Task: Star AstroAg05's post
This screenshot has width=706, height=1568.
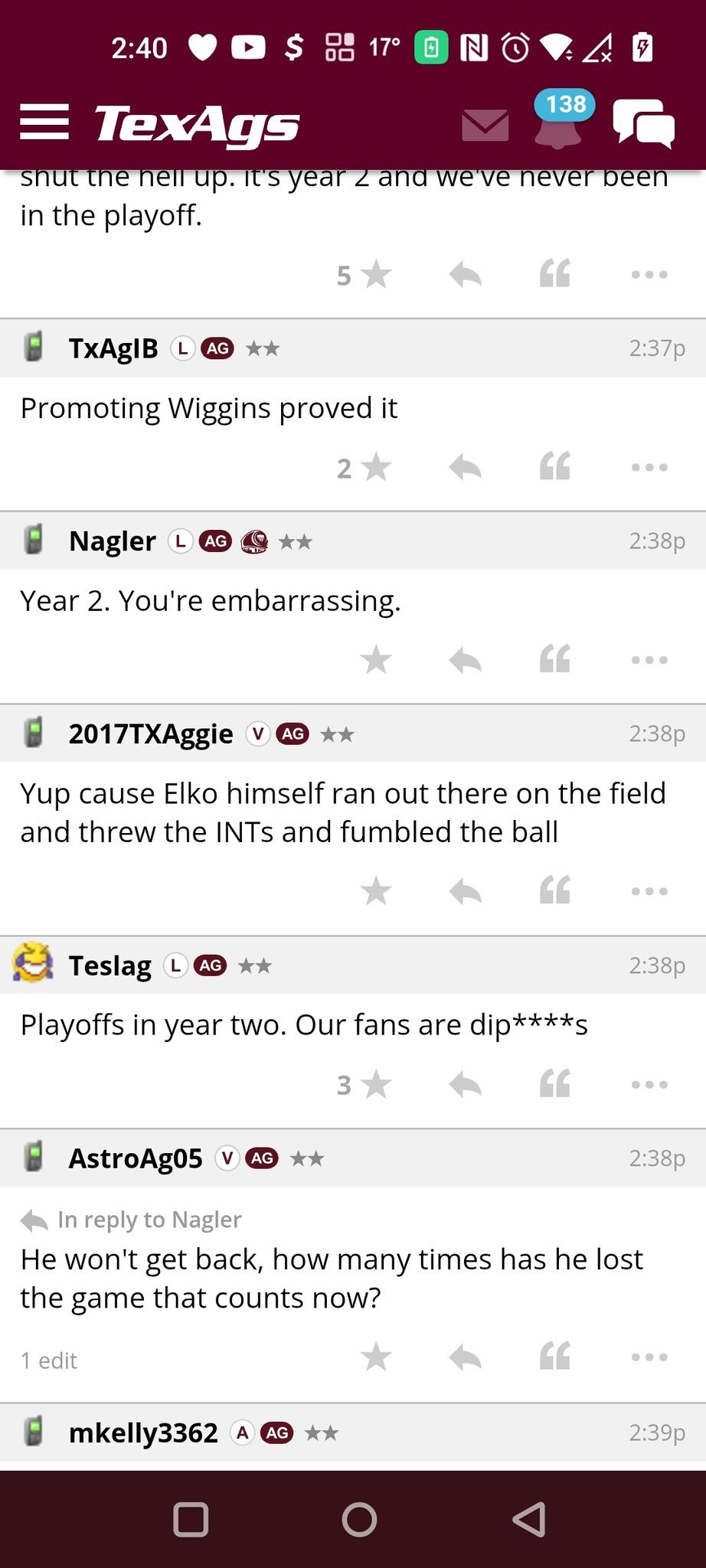Action: [375, 1357]
